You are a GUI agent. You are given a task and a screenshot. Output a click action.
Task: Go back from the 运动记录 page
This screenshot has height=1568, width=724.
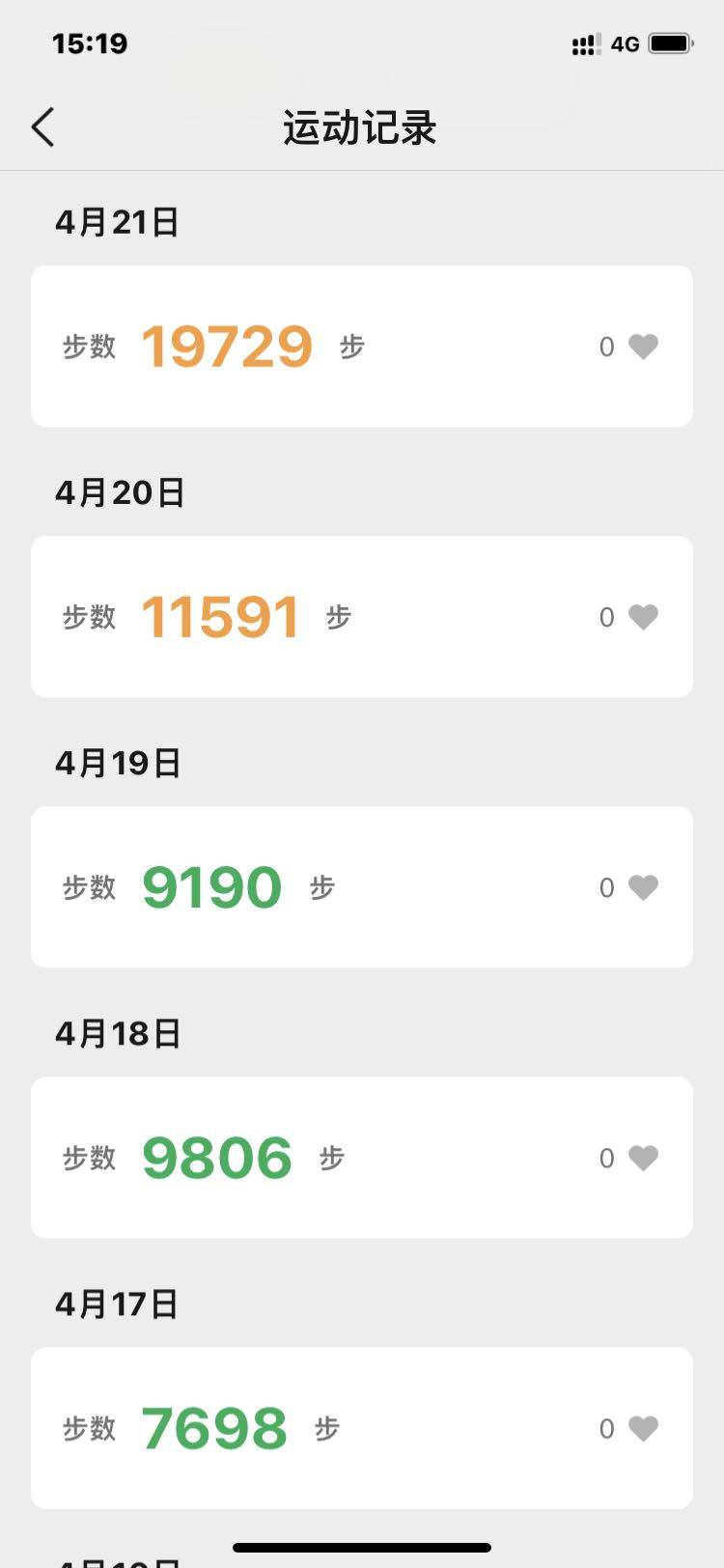pyautogui.click(x=43, y=127)
